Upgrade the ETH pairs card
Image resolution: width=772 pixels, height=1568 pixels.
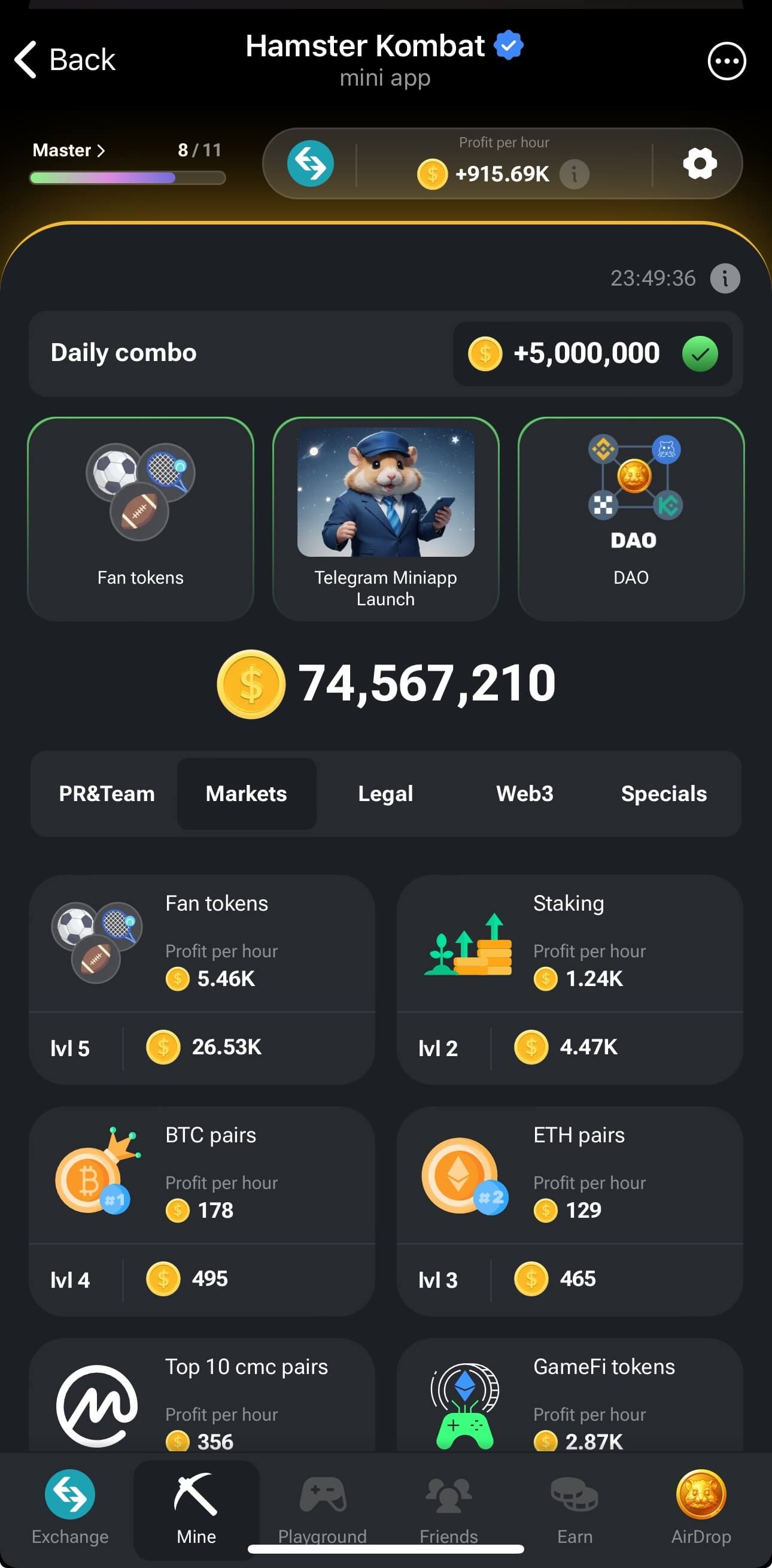point(569,1210)
